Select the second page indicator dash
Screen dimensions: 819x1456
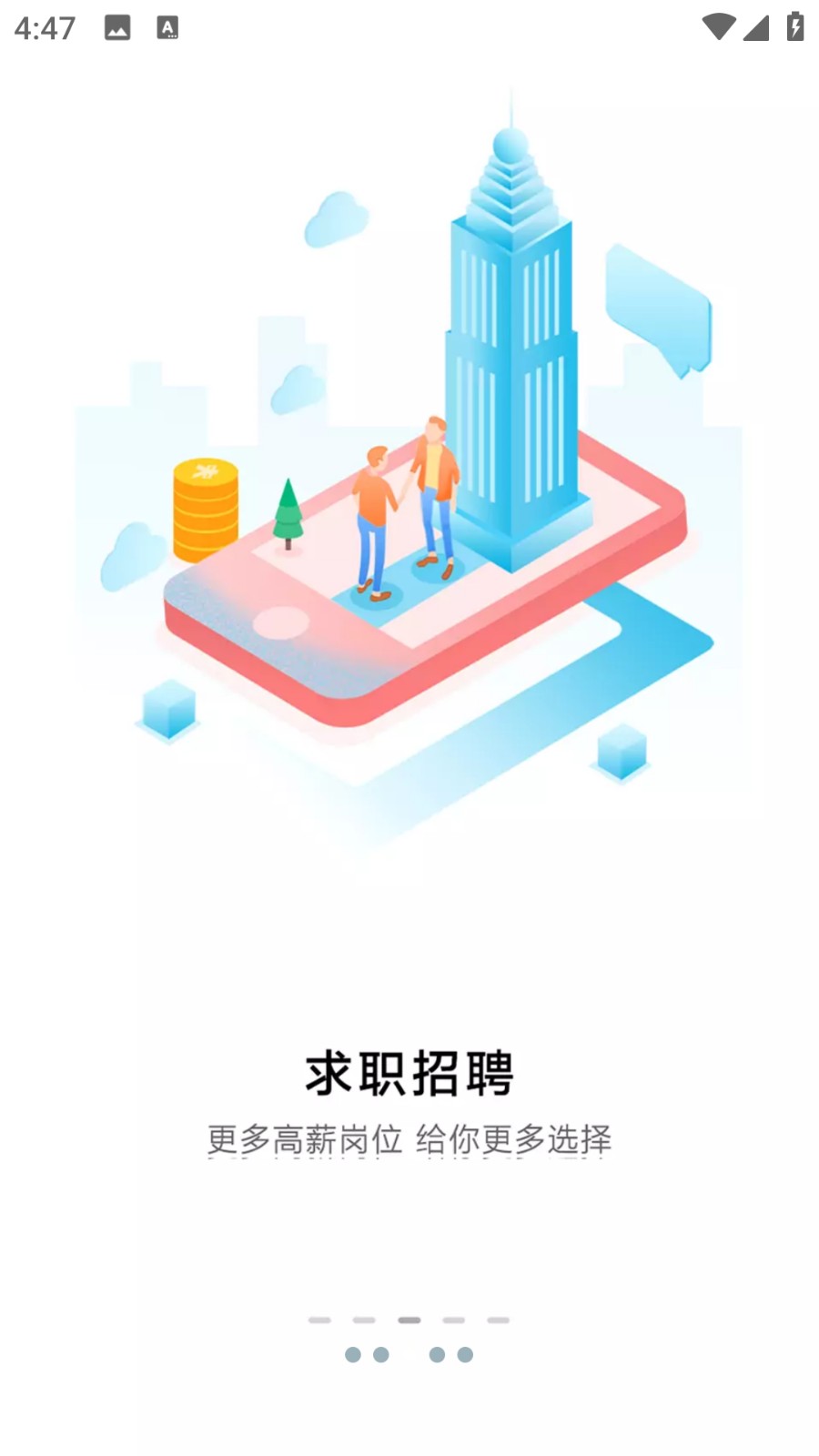[364, 1319]
